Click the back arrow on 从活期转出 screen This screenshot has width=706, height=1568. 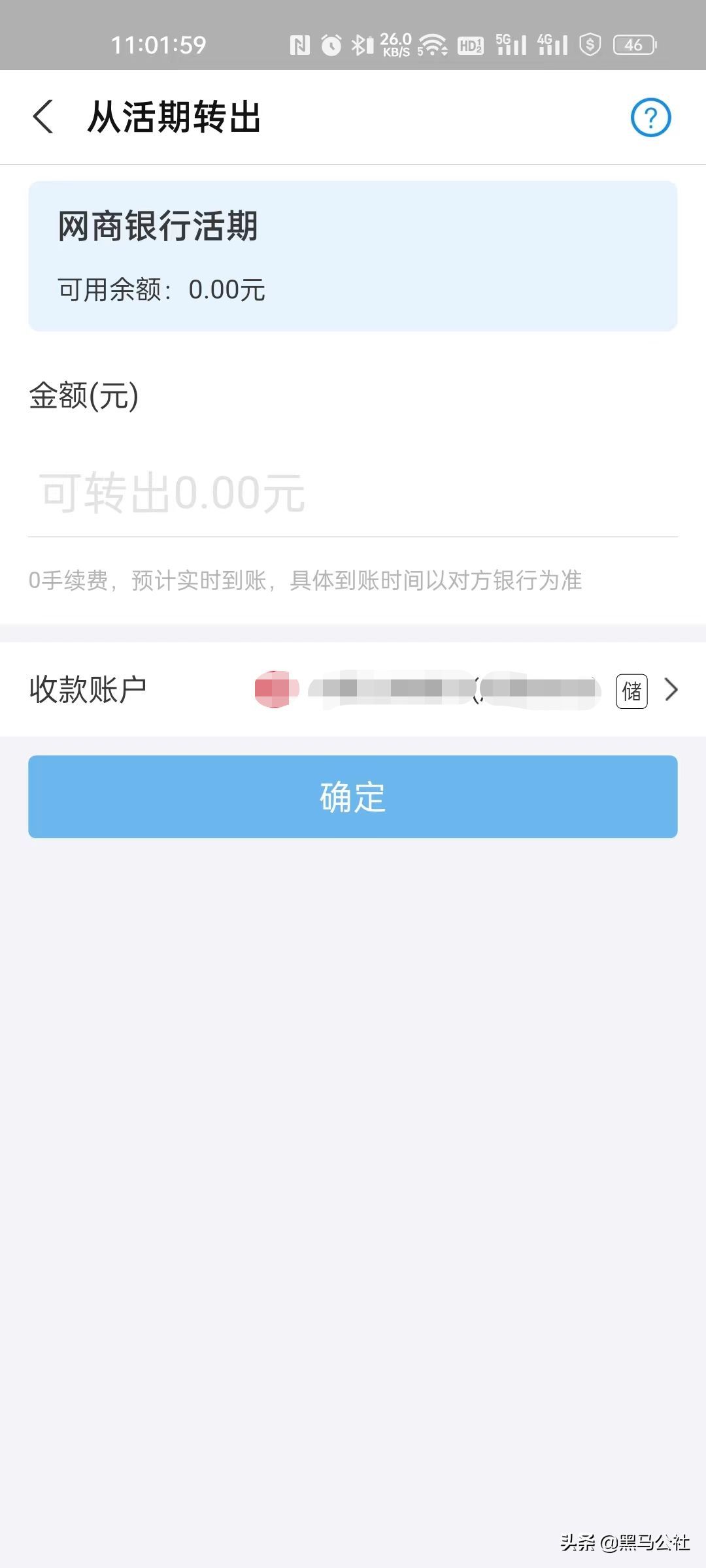pos(41,118)
